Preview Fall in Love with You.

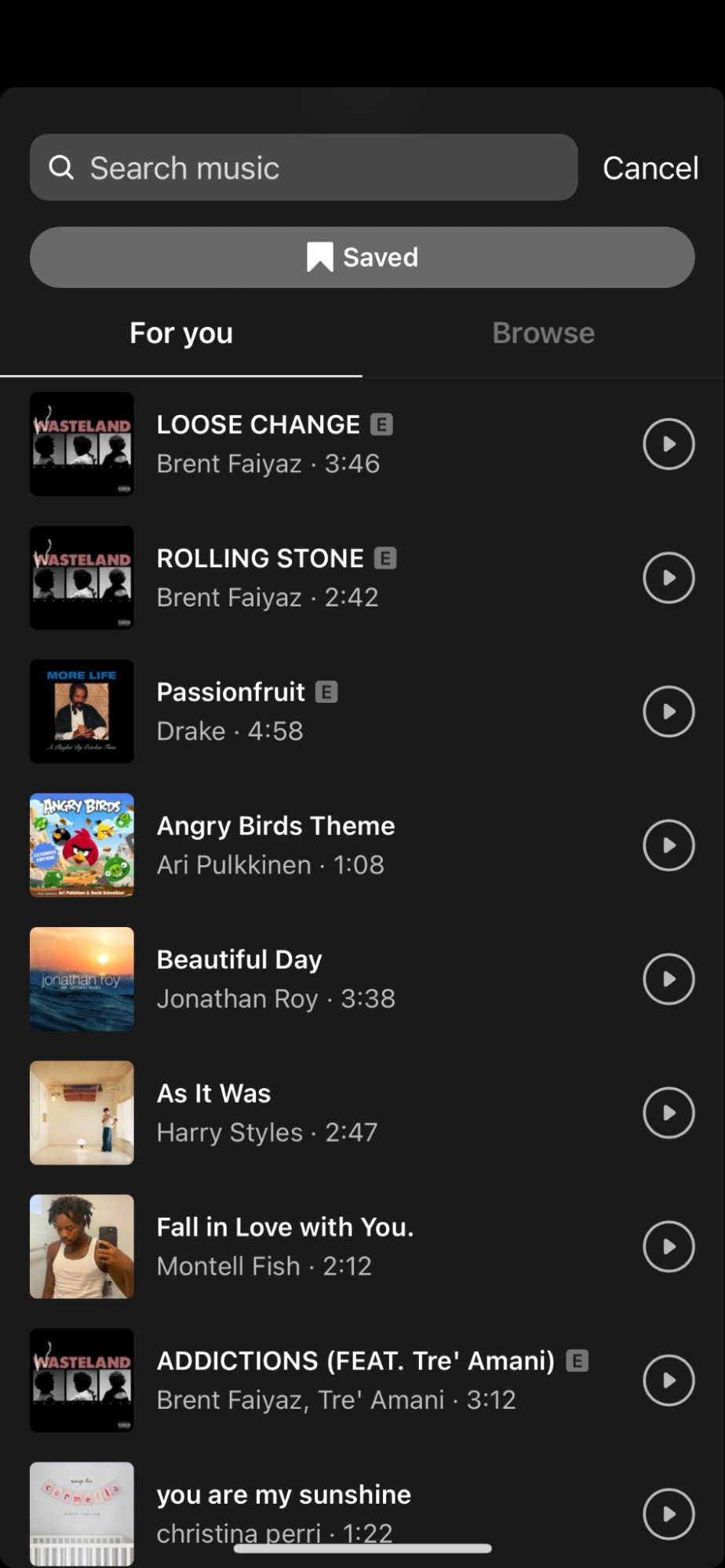coord(669,1246)
